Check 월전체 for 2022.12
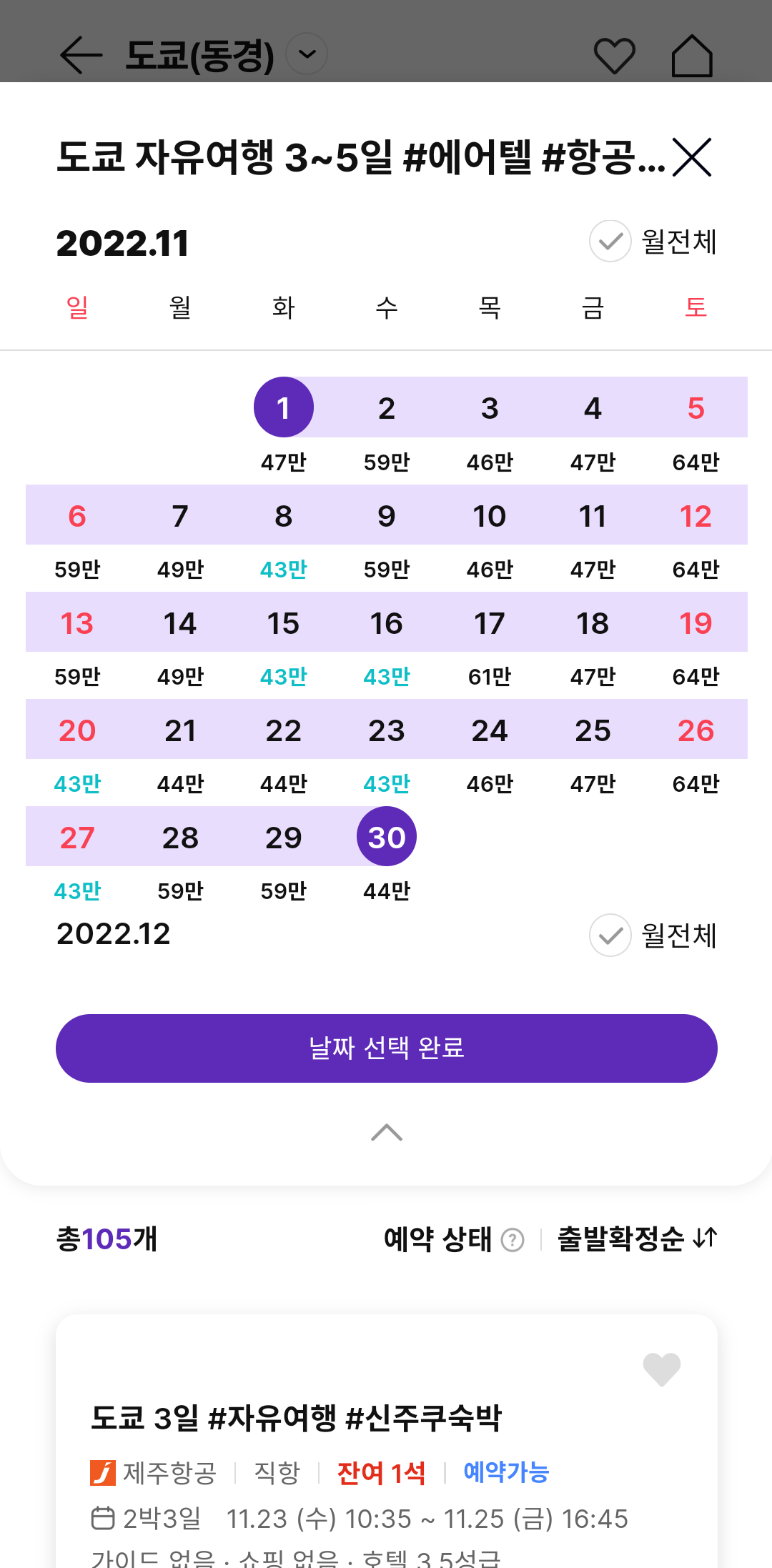The image size is (772, 1568). coord(610,936)
